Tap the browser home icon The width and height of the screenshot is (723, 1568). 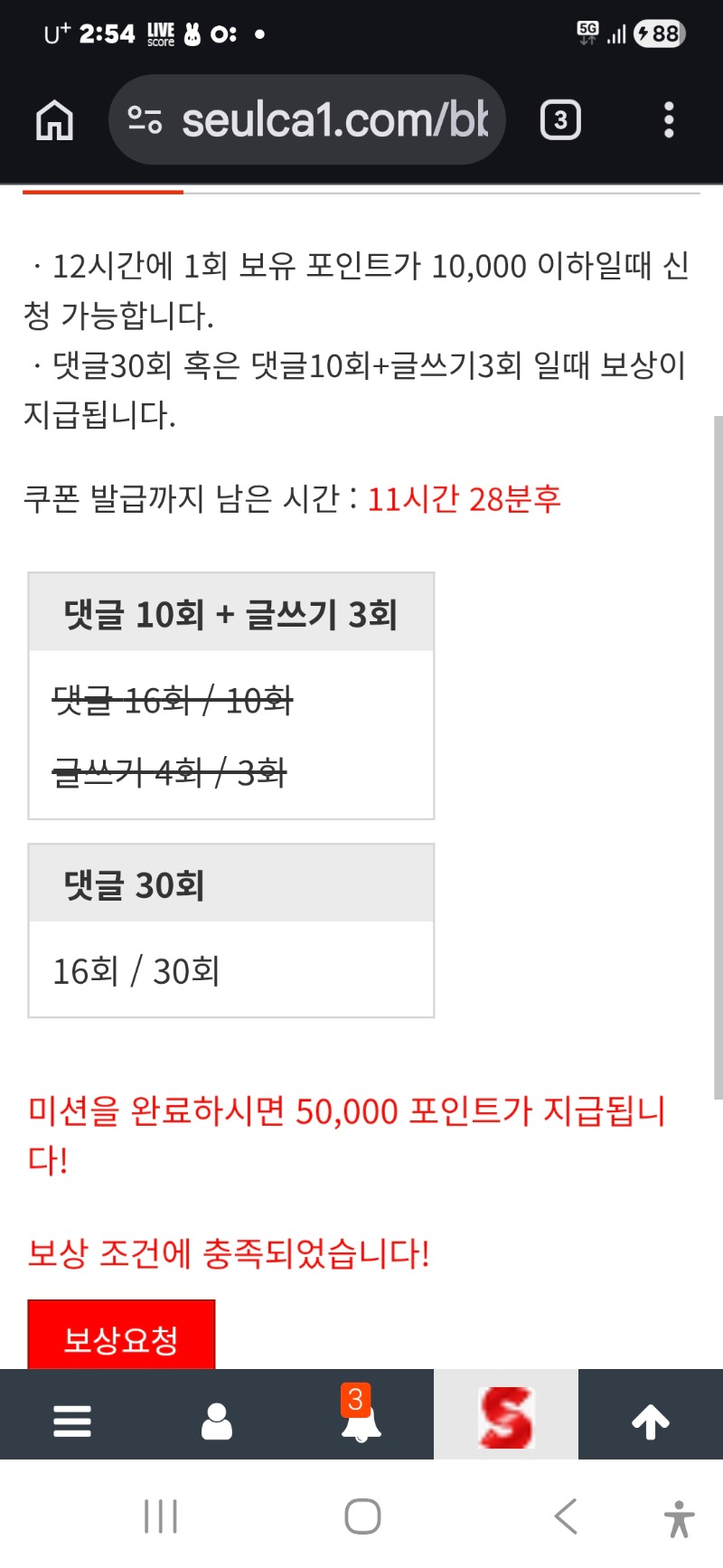(x=54, y=120)
